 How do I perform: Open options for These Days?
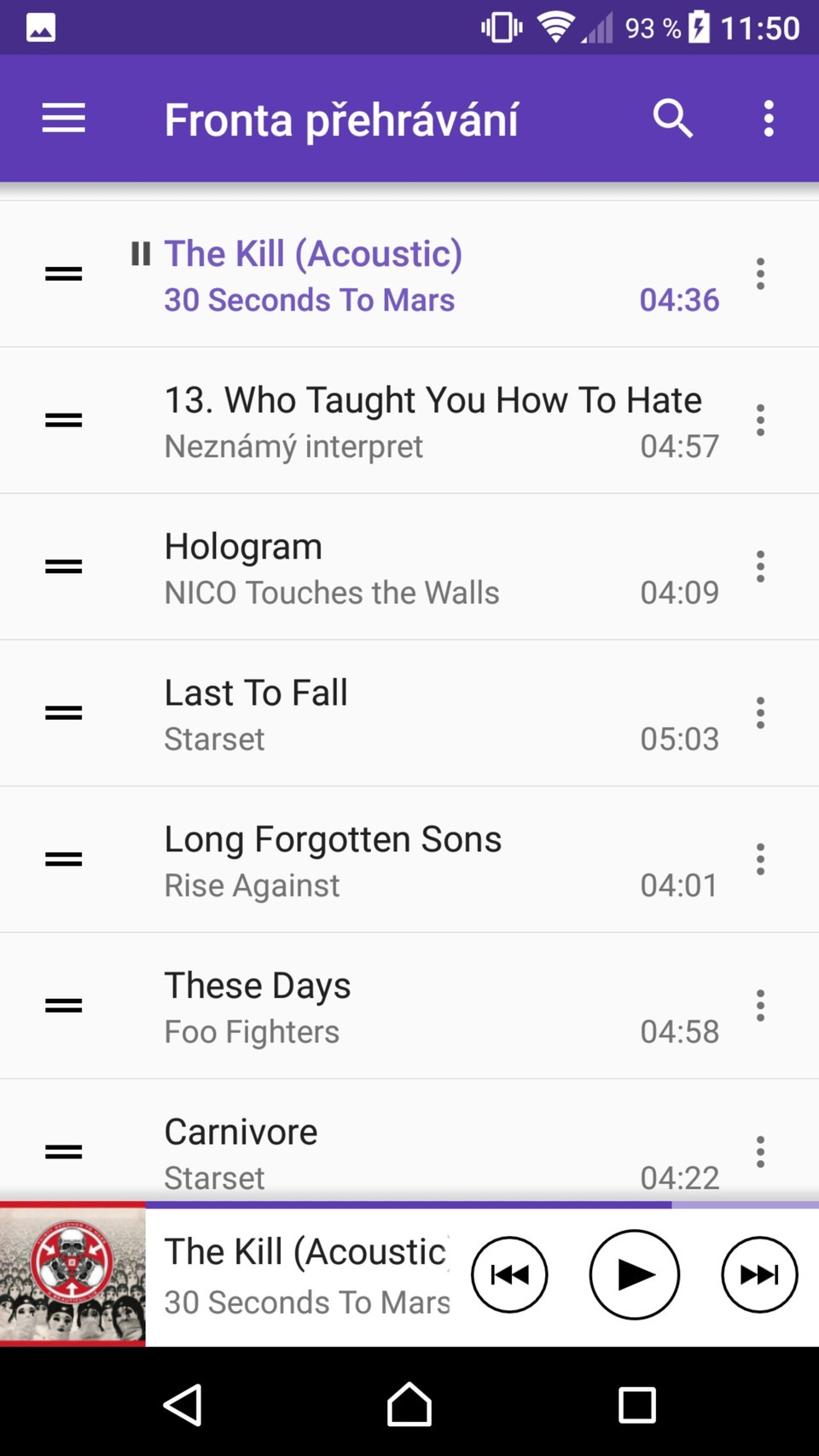click(x=760, y=1006)
